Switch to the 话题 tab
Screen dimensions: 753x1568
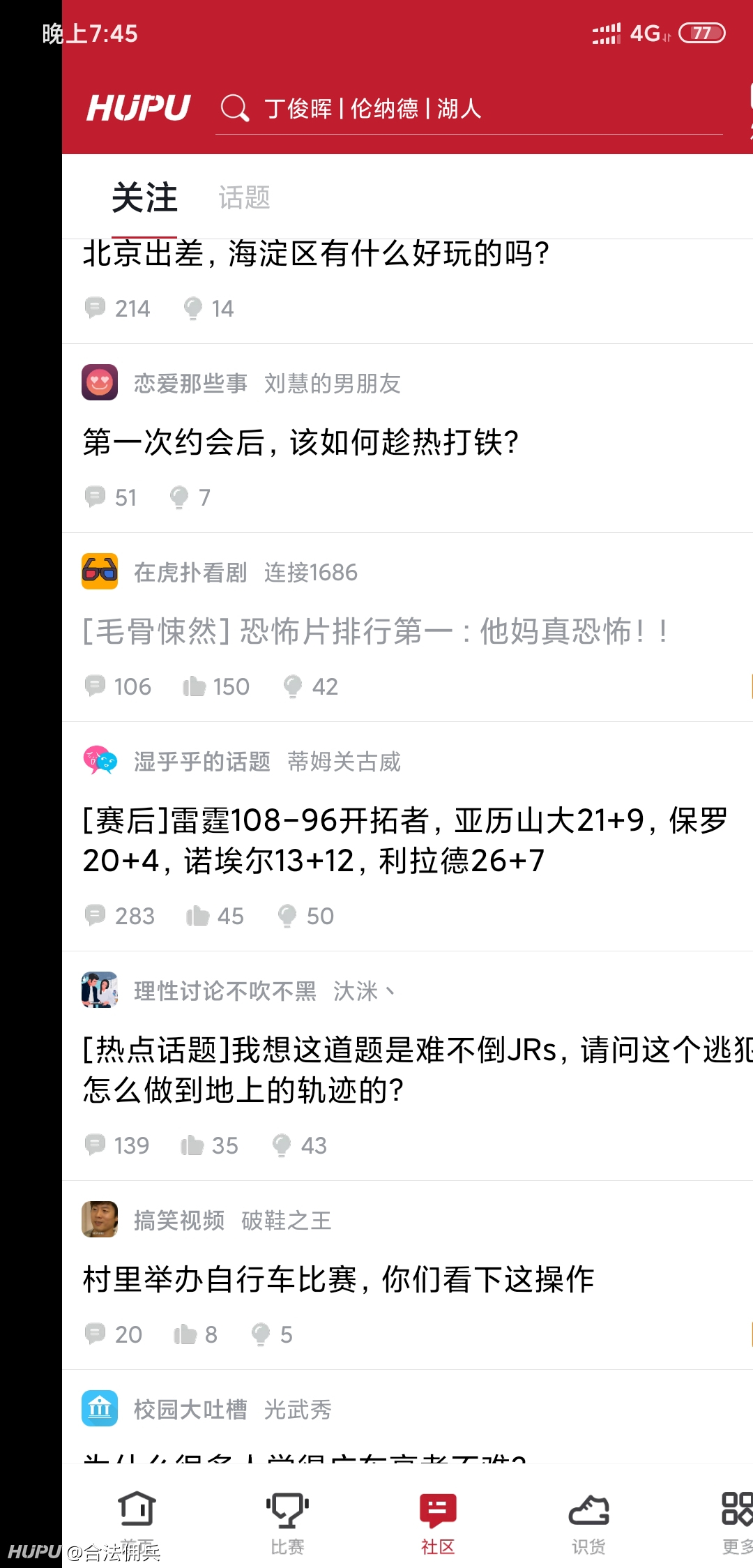click(244, 197)
